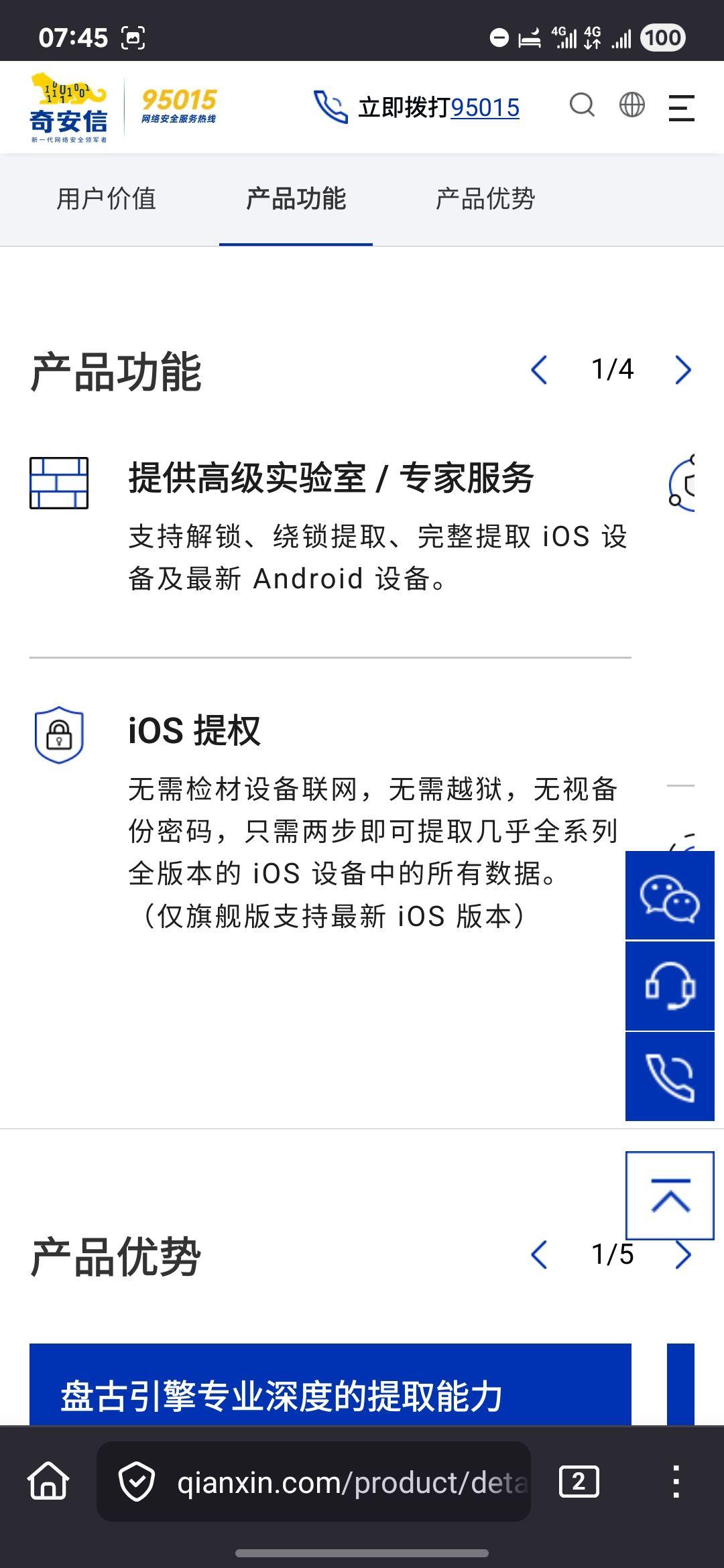
Task: Open the website search icon
Action: [582, 105]
